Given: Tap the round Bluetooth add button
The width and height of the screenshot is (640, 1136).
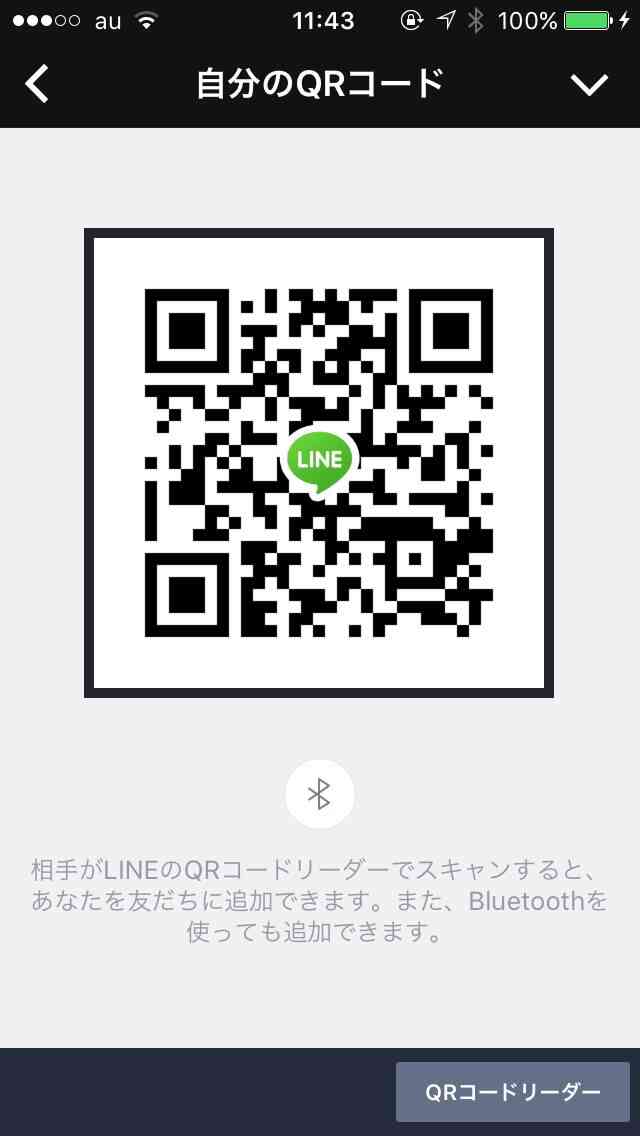Looking at the screenshot, I should point(320,794).
